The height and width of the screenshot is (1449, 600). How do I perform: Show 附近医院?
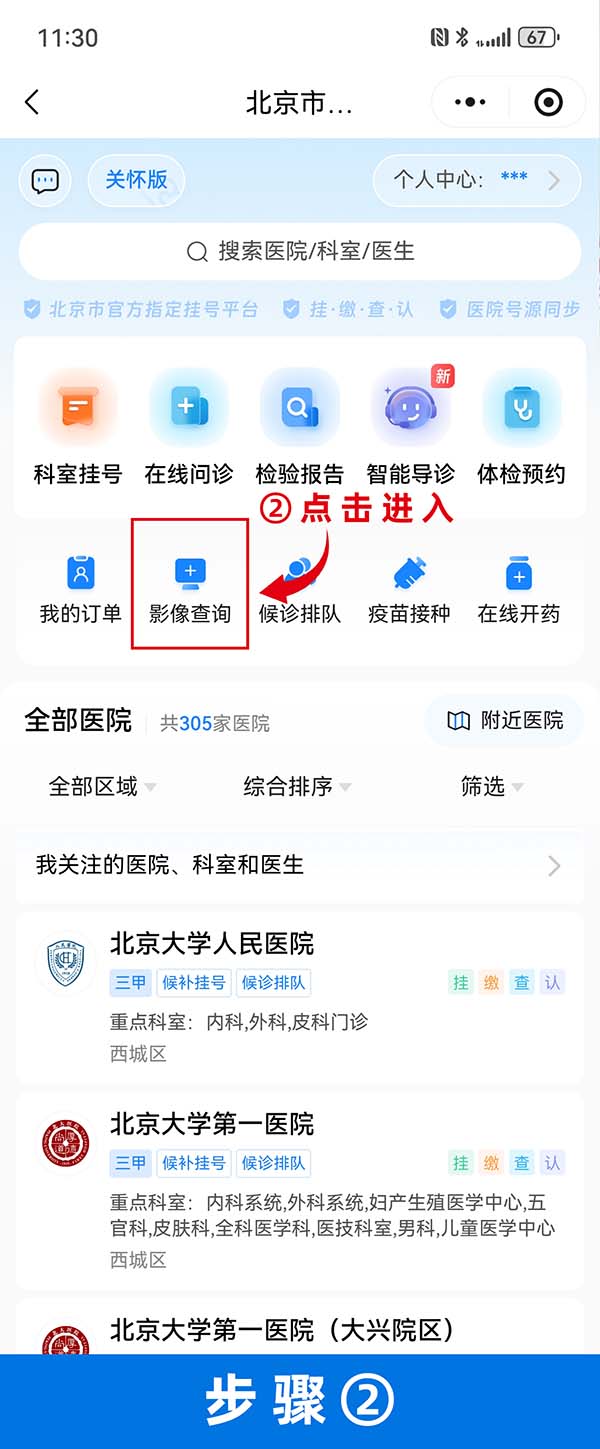click(x=505, y=721)
